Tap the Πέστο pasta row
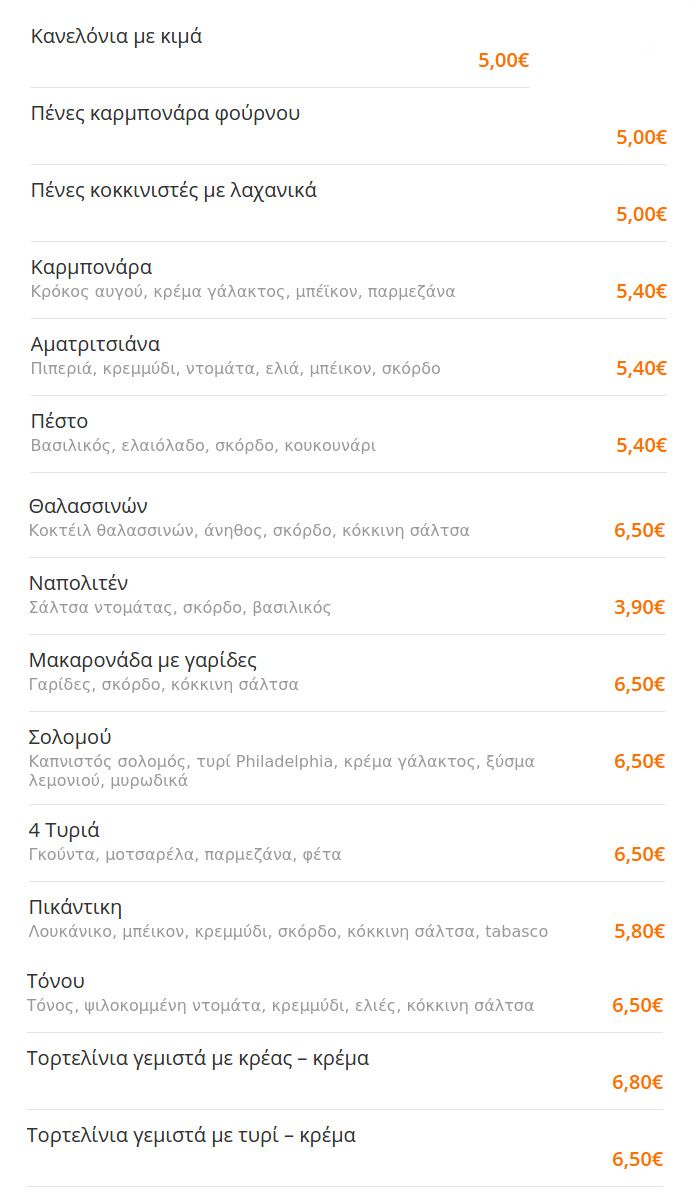700x1200 pixels. click(348, 434)
